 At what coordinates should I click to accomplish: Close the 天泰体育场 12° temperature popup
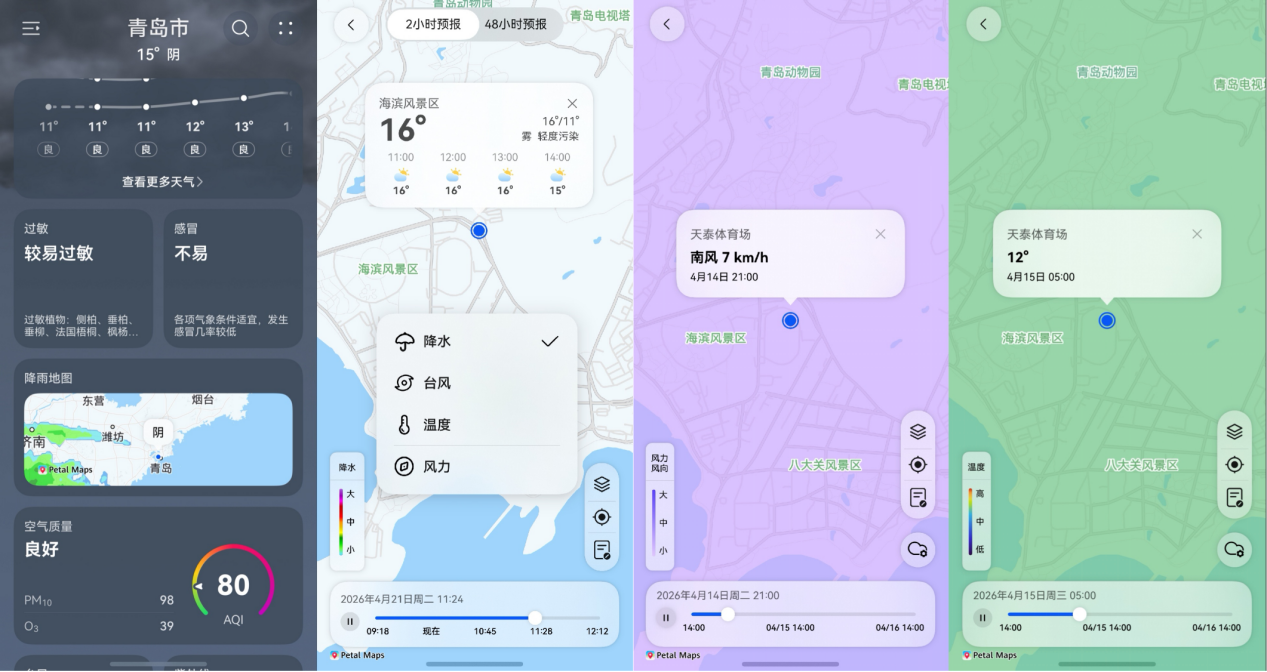coord(1197,234)
